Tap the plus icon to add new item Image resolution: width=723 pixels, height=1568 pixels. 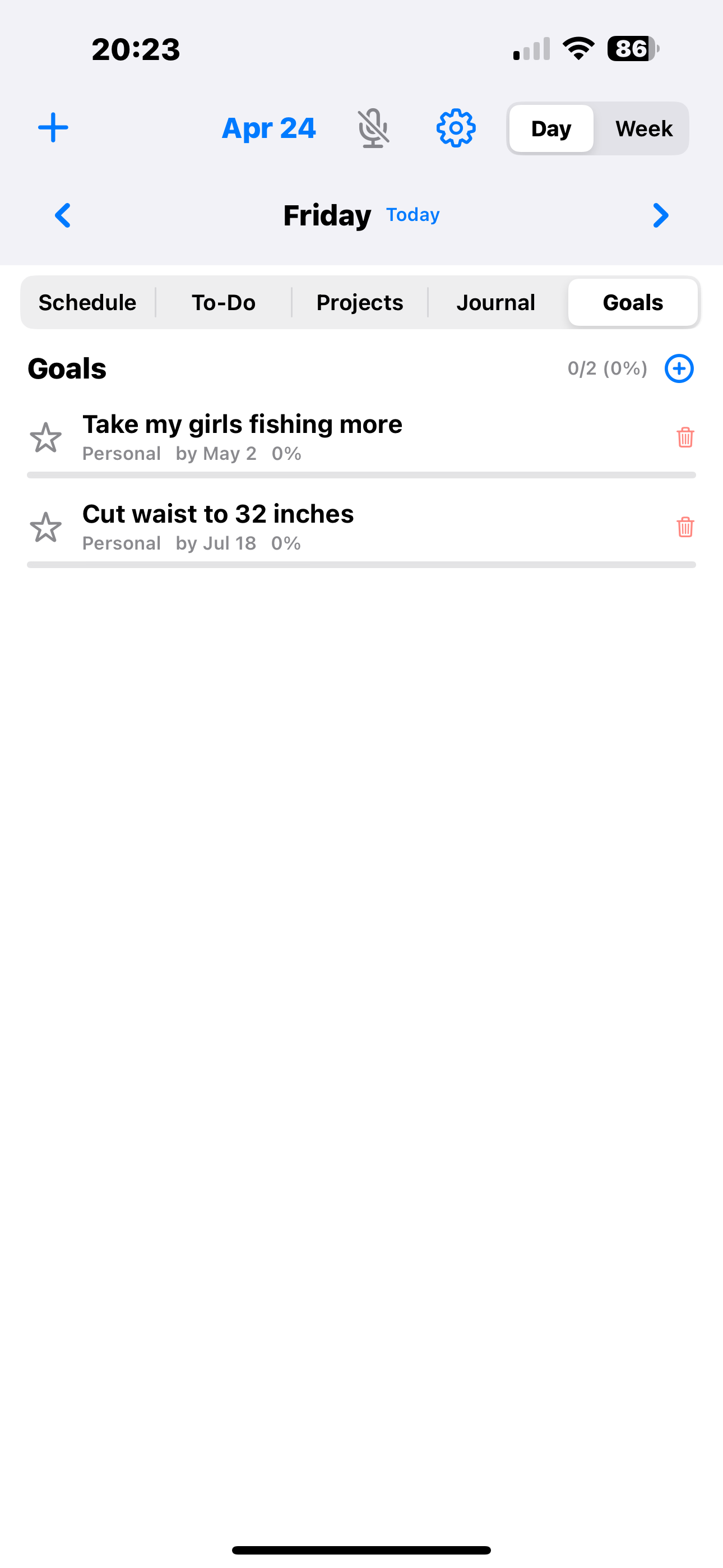tap(52, 127)
